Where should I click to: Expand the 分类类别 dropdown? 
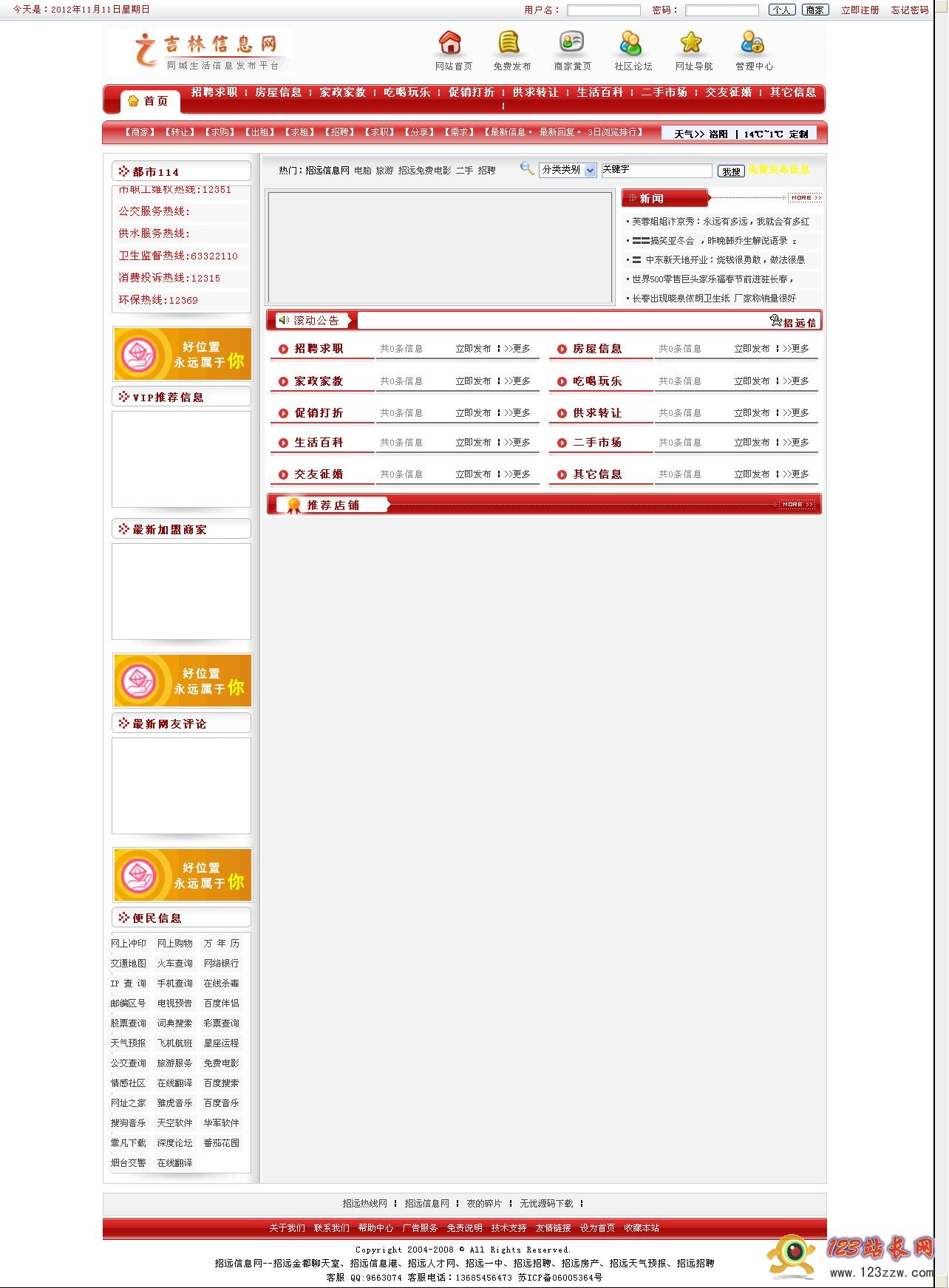tap(568, 170)
